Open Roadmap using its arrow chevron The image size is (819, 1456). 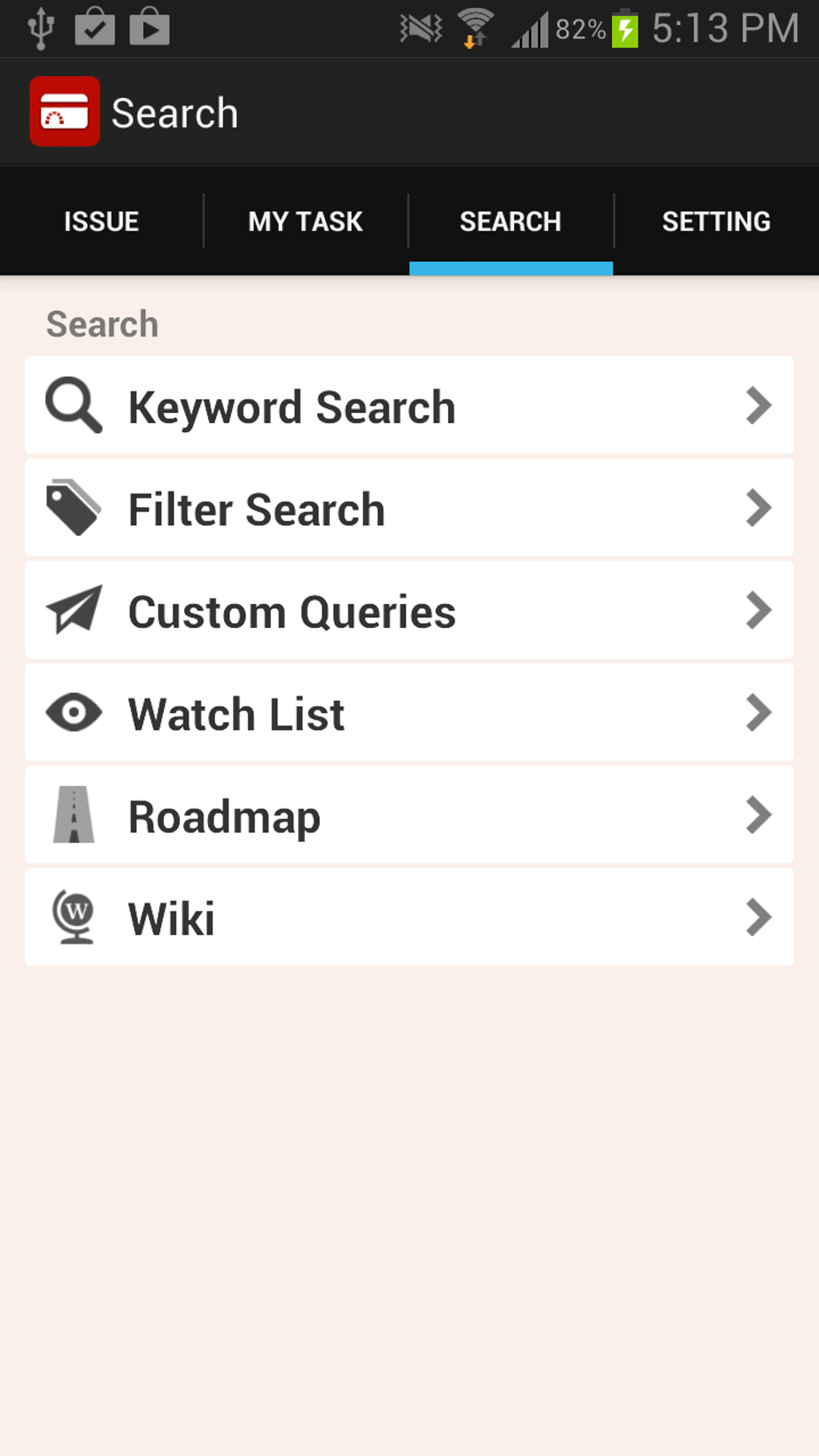[757, 815]
